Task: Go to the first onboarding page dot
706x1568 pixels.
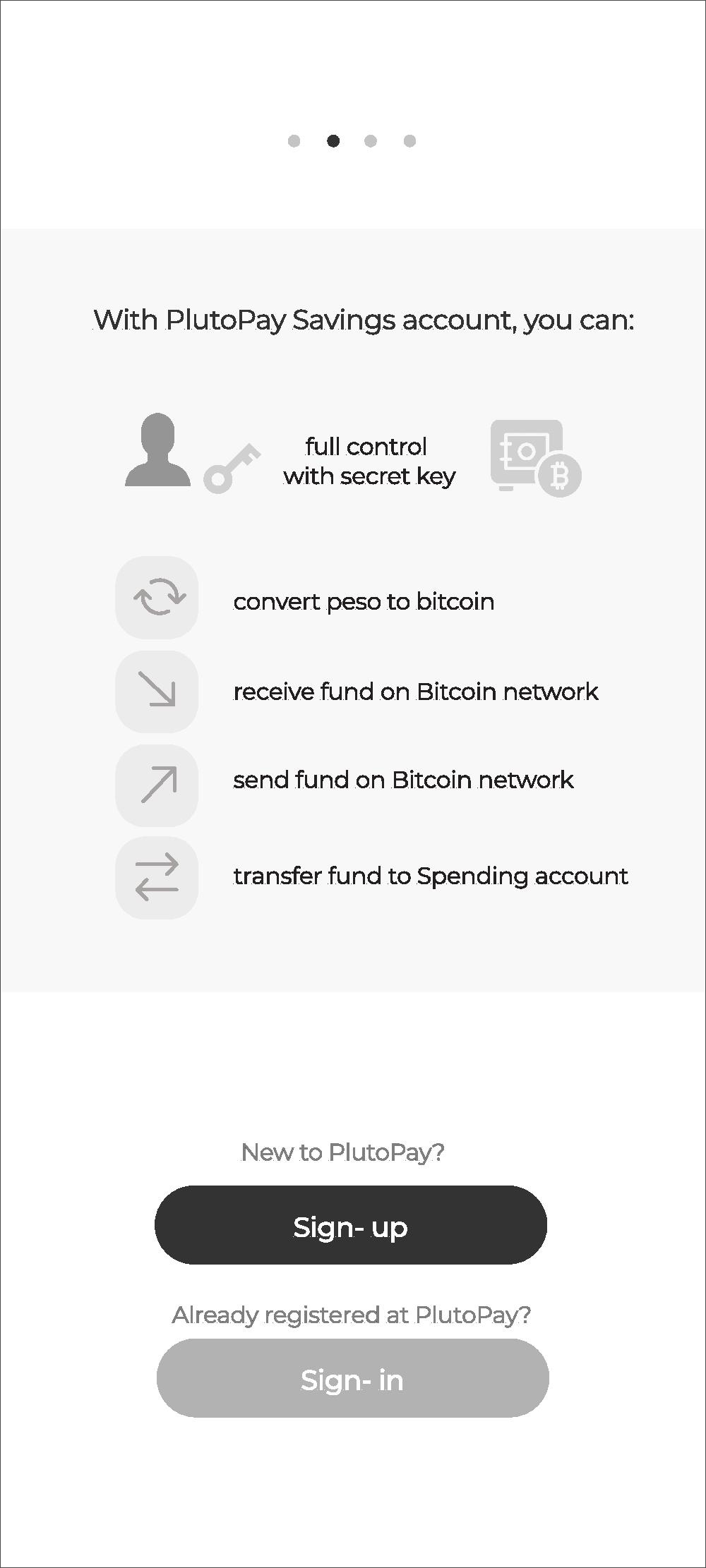Action: pyautogui.click(x=294, y=141)
